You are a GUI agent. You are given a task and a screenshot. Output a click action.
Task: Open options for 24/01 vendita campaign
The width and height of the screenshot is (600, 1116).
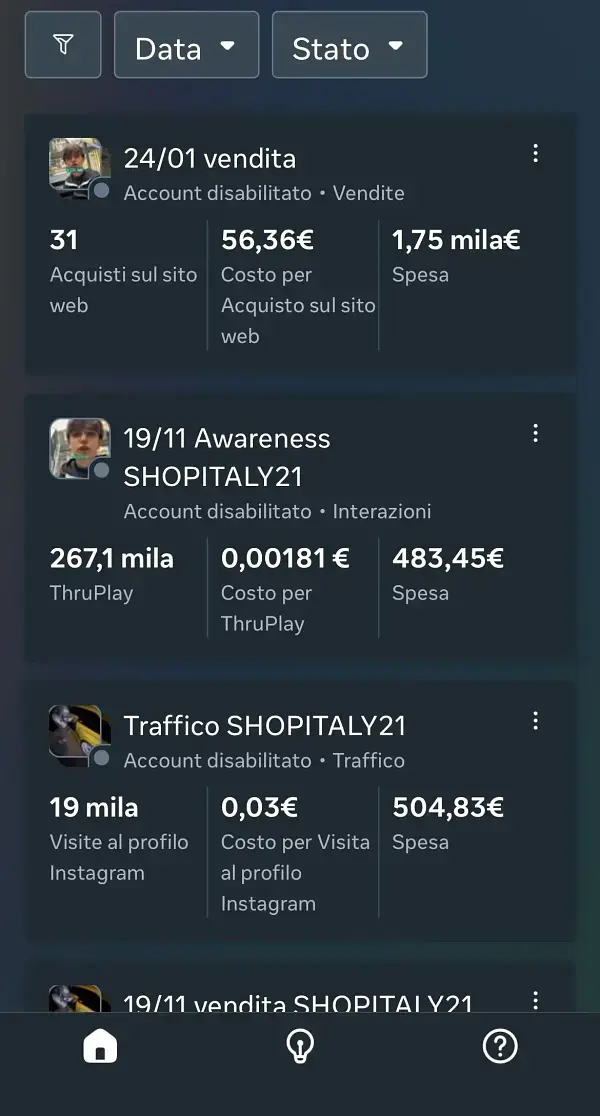536,153
